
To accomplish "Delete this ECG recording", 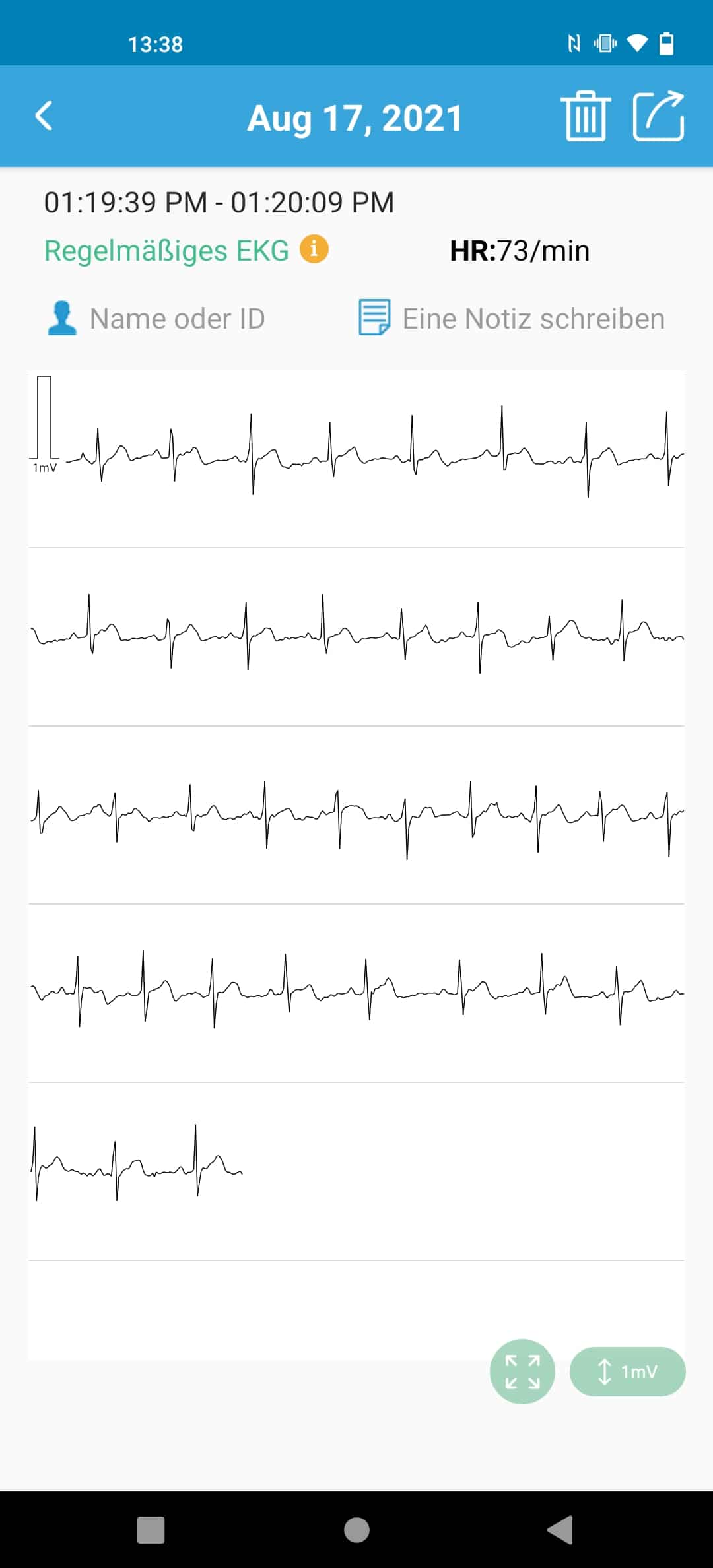I will click(586, 116).
